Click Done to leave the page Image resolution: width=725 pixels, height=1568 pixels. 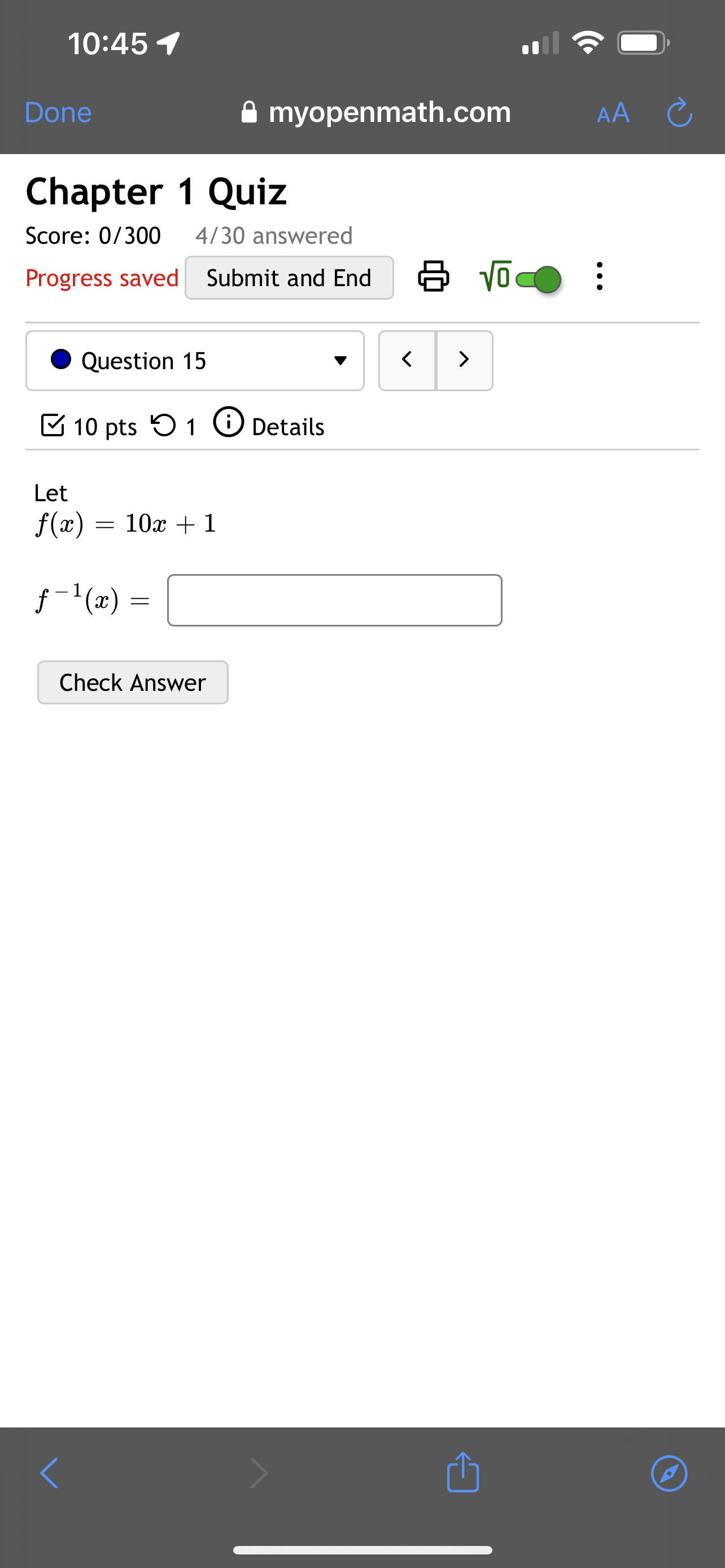point(58,113)
